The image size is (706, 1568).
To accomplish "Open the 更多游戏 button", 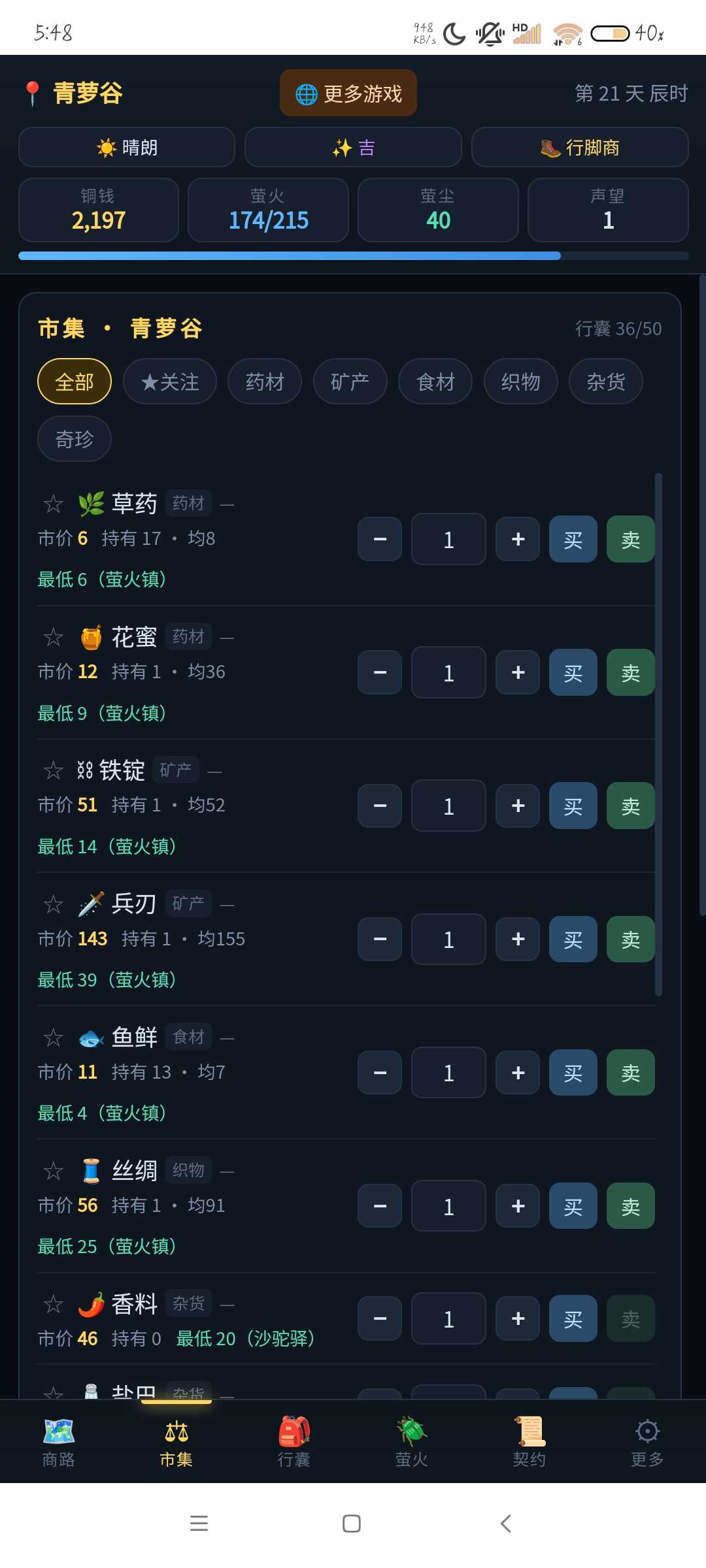I will coord(348,93).
